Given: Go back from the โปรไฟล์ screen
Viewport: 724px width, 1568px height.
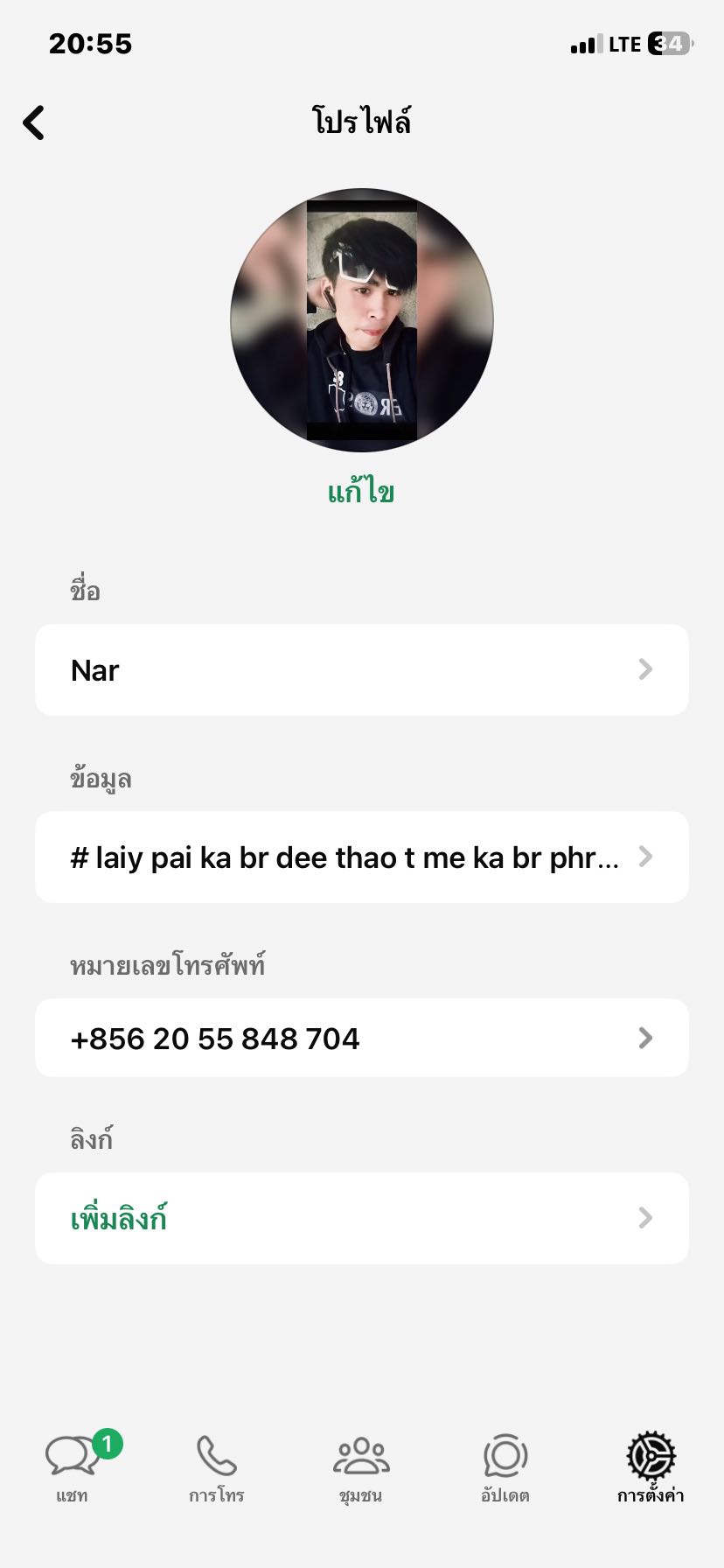Looking at the screenshot, I should 34,122.
